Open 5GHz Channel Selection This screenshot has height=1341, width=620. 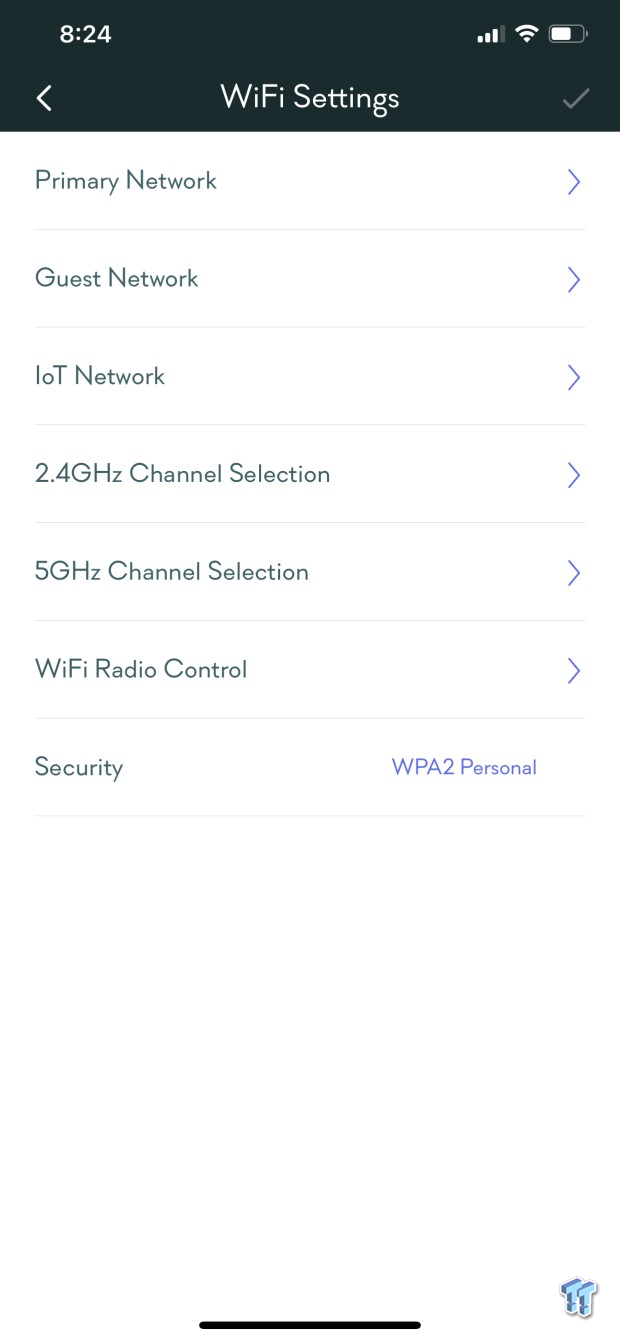[x=310, y=572]
